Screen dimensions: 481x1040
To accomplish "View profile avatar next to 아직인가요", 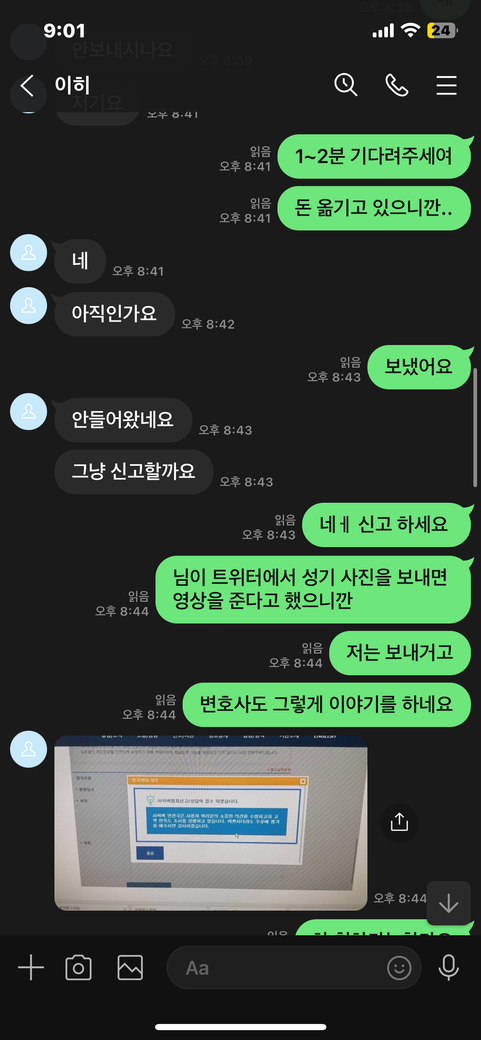I will [29, 305].
